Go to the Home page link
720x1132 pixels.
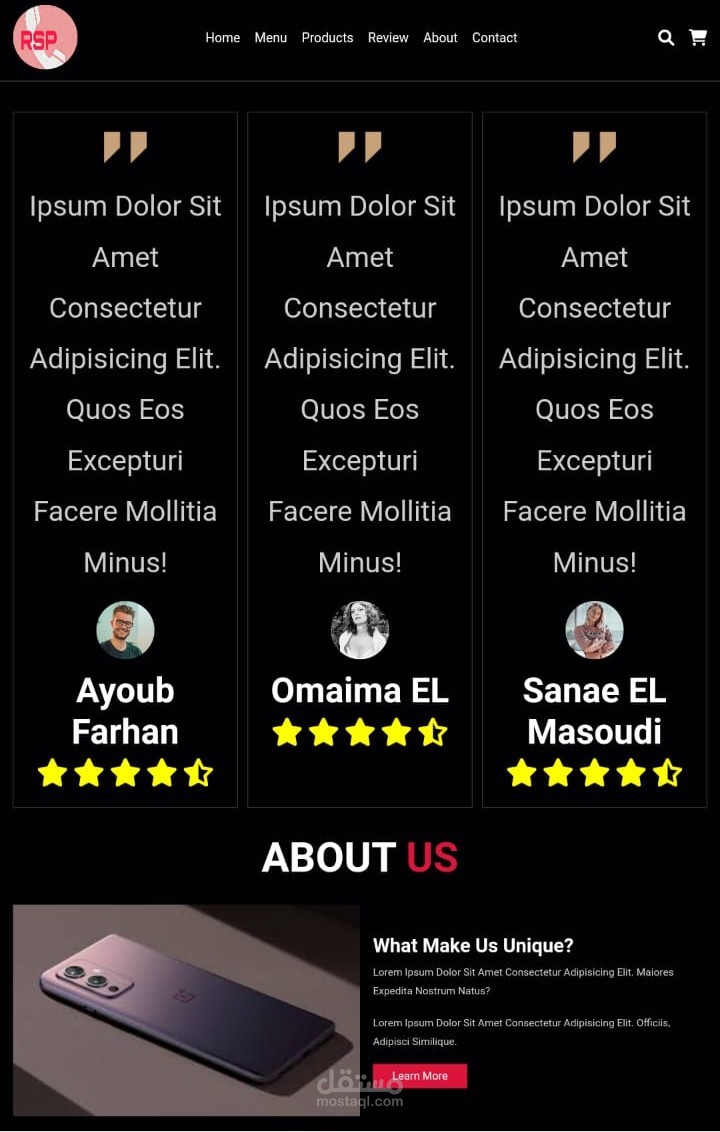click(222, 38)
